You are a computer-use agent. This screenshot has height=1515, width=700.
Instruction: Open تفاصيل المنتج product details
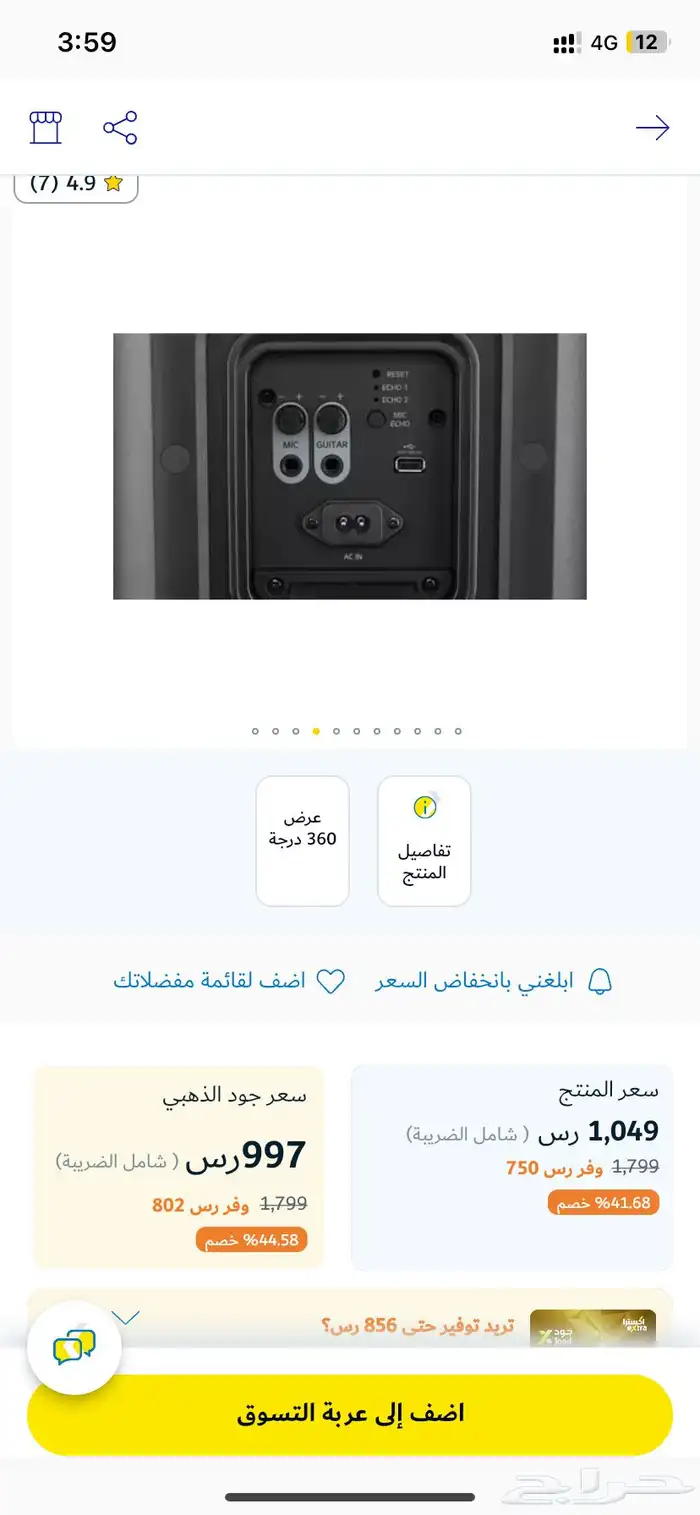click(424, 841)
